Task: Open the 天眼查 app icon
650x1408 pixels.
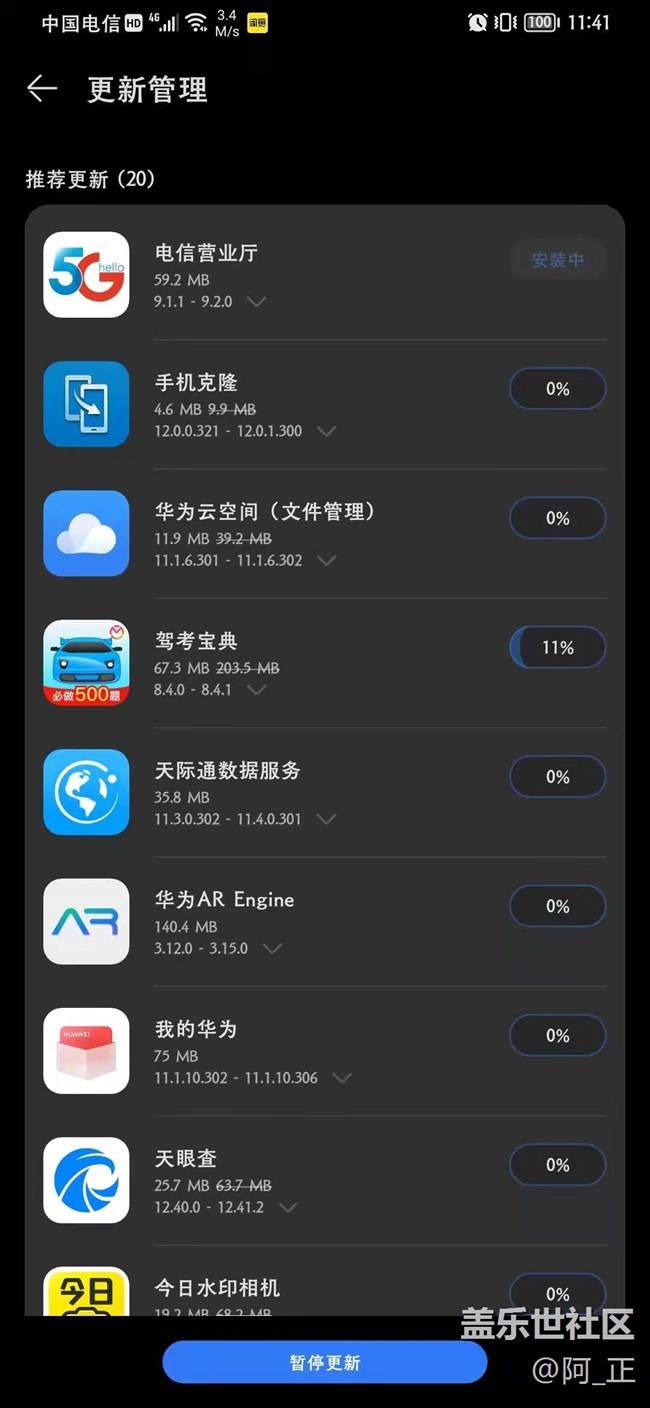Action: [x=86, y=1180]
